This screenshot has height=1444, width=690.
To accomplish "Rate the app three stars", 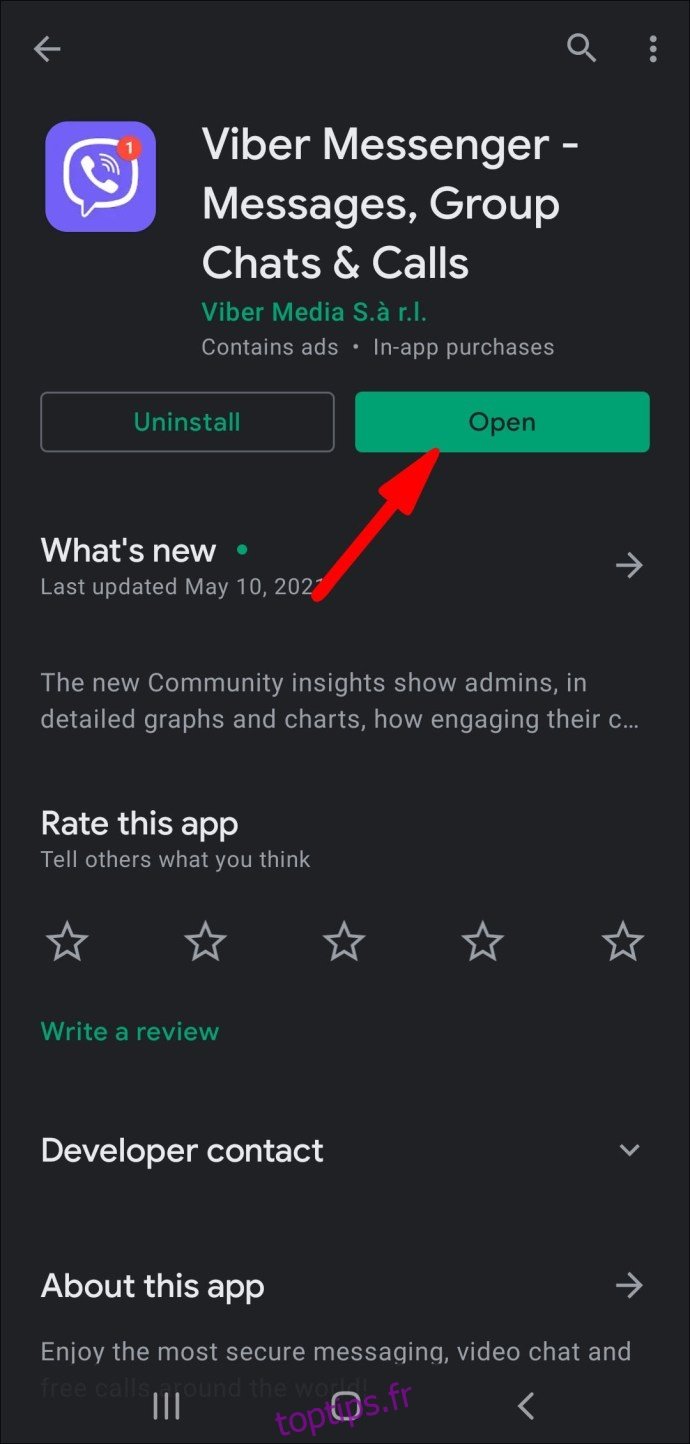I will (x=345, y=942).
